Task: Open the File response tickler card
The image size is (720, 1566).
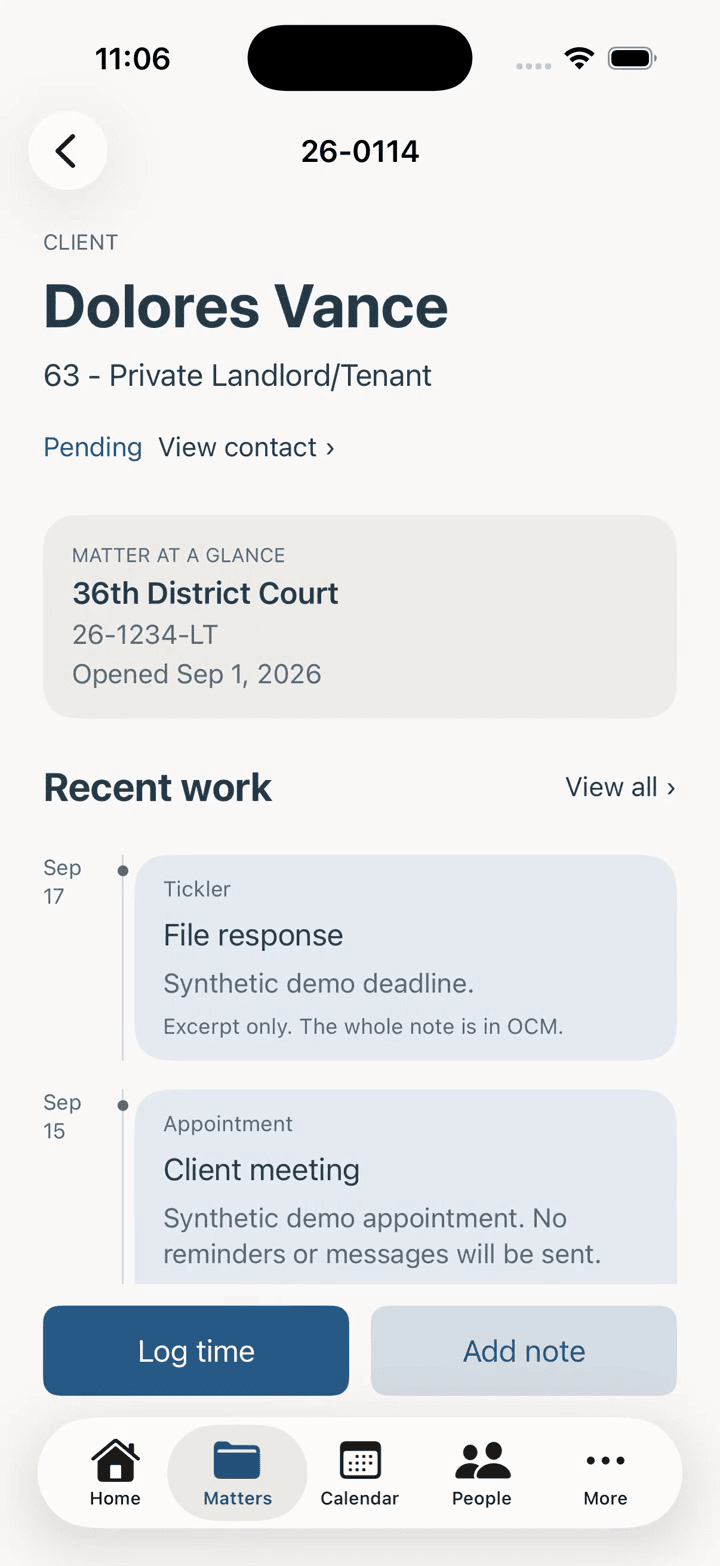Action: pos(405,957)
